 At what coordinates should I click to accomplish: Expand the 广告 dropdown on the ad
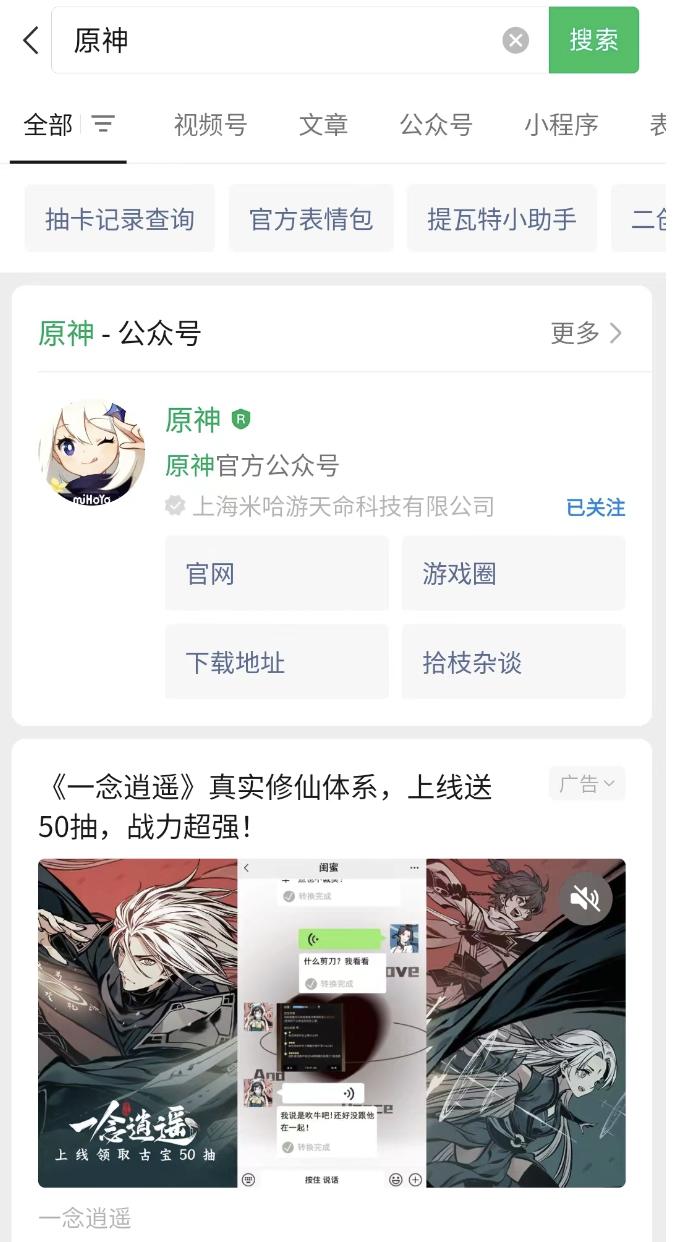(x=587, y=784)
